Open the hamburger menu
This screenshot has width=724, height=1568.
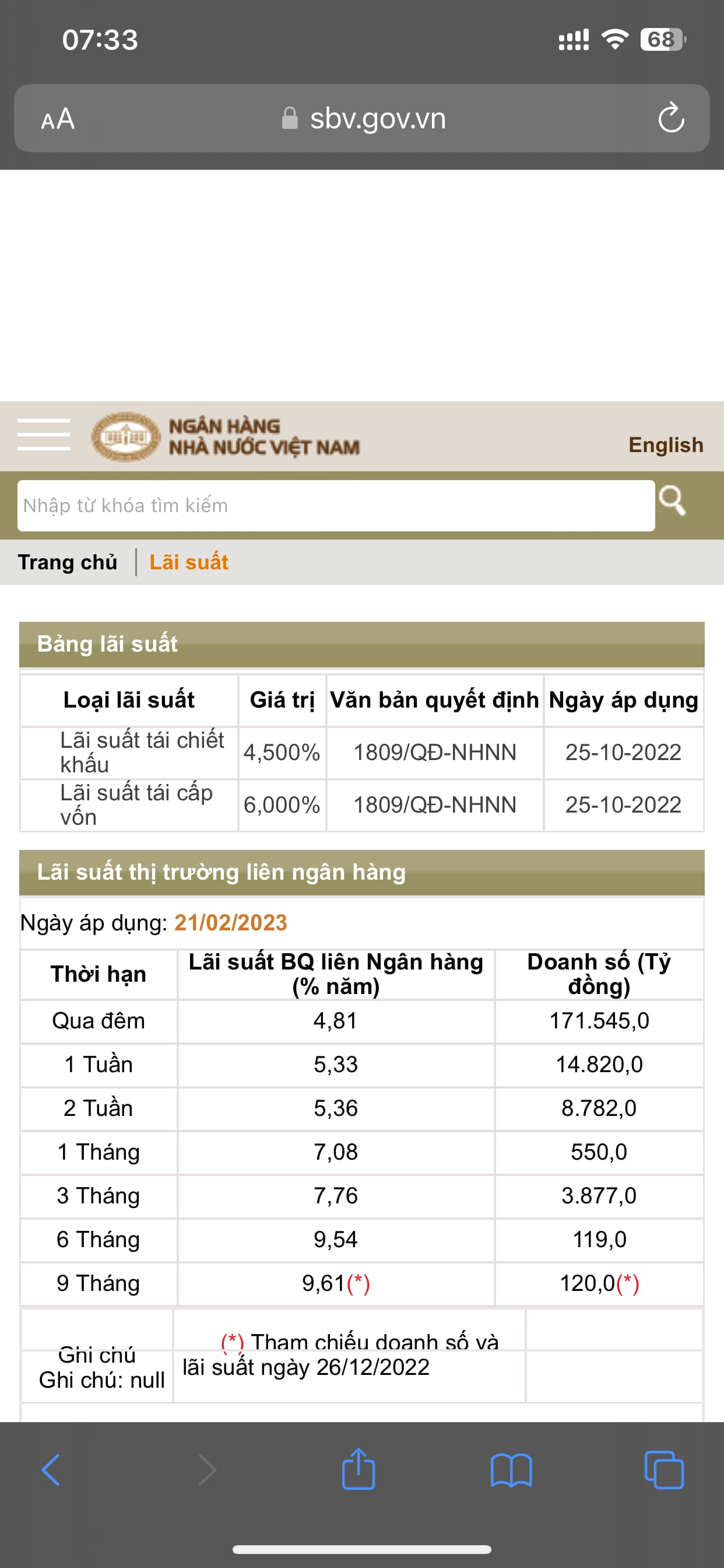[x=43, y=435]
